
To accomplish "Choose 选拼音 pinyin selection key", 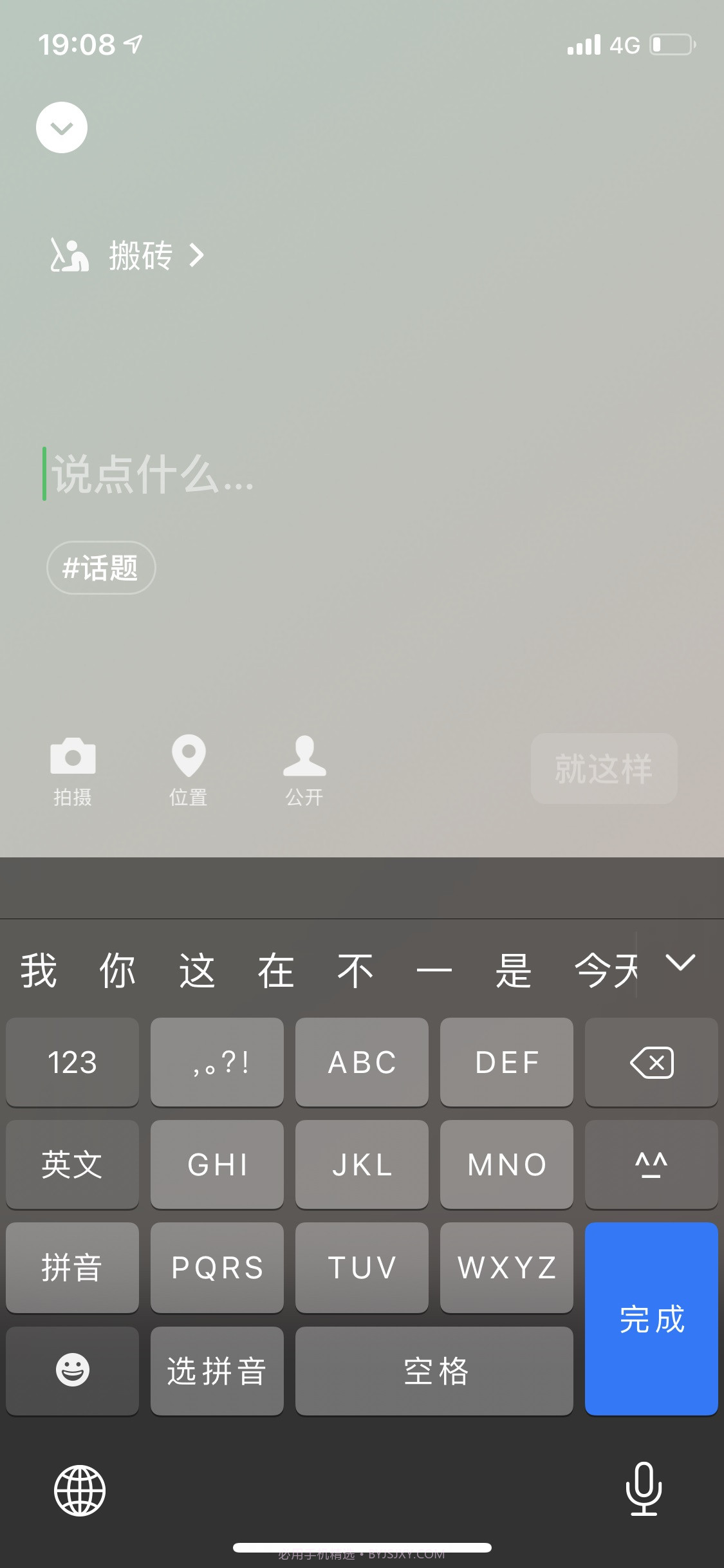I will coord(217,1370).
